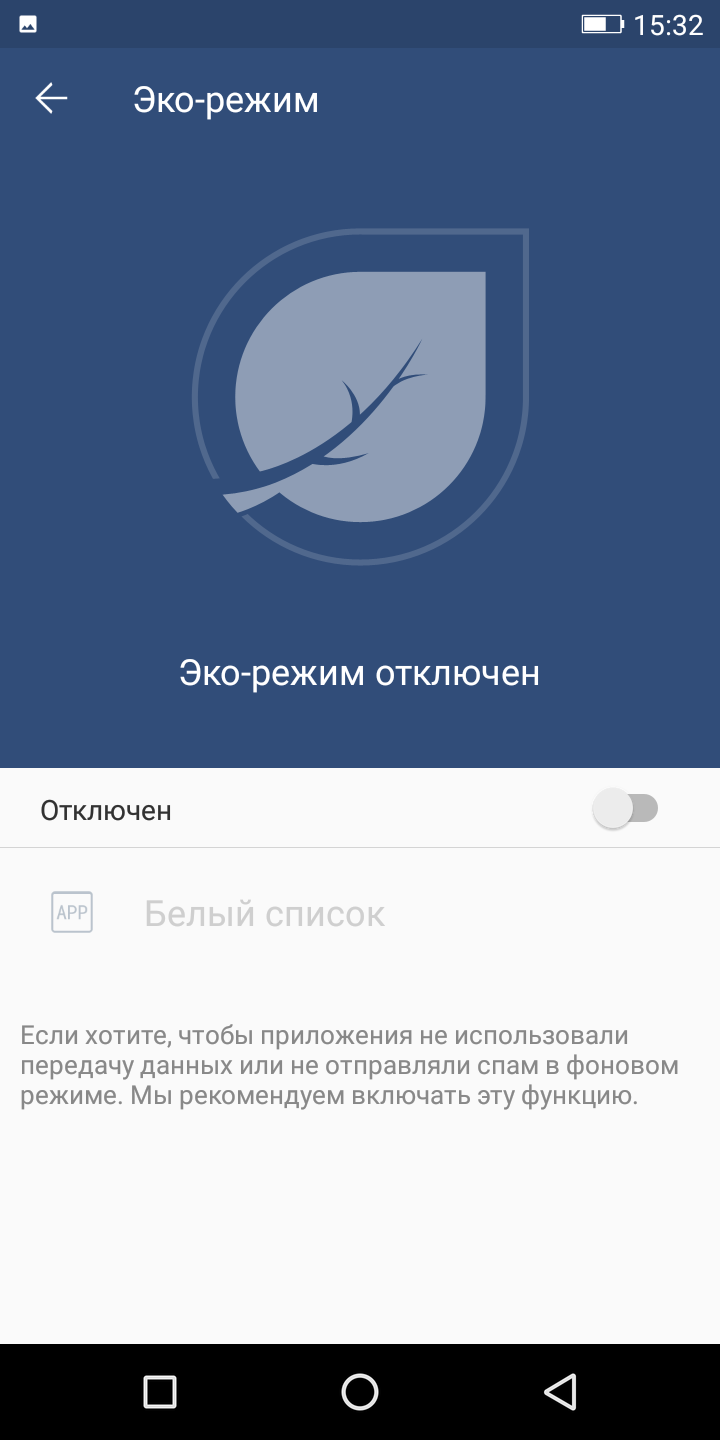Open the Белый список row
This screenshot has width=720, height=1440.
(360, 913)
